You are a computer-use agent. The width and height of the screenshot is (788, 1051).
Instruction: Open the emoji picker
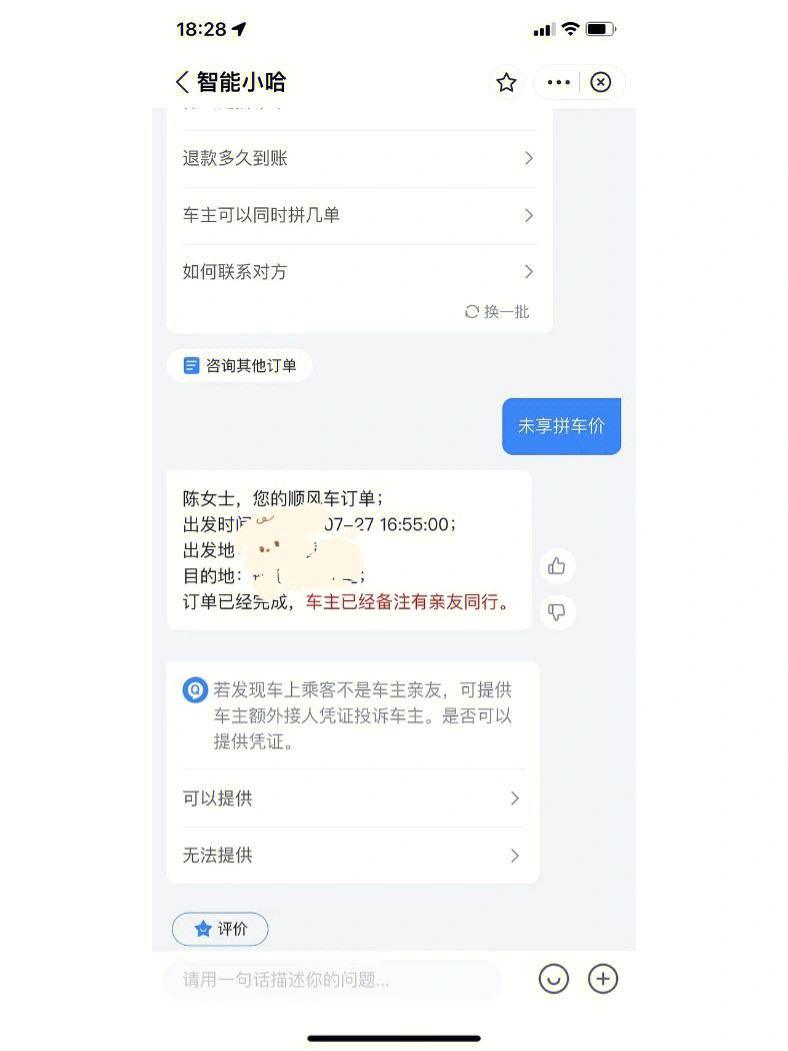553,979
